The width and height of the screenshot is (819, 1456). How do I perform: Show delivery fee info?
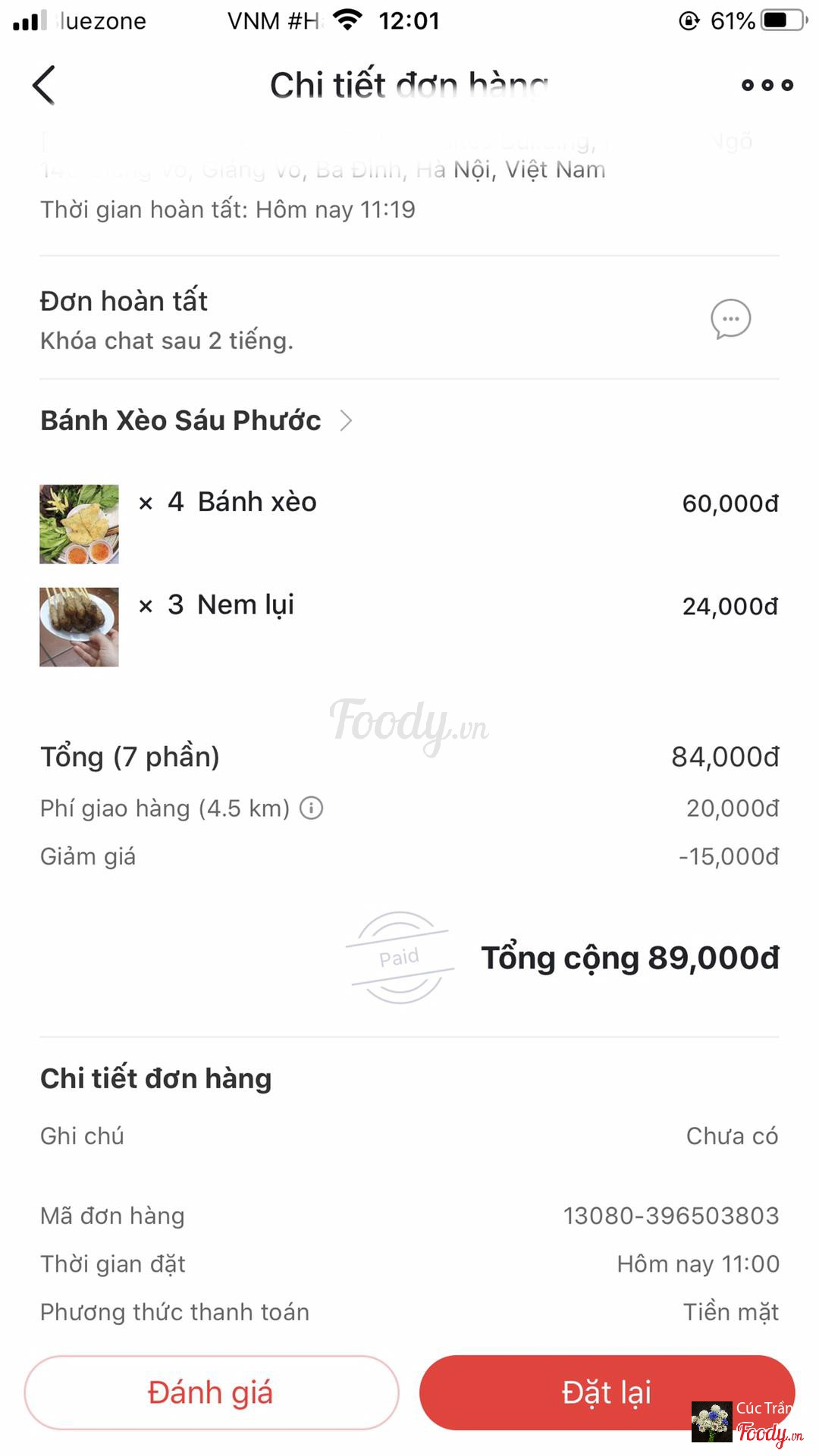pyautogui.click(x=312, y=808)
